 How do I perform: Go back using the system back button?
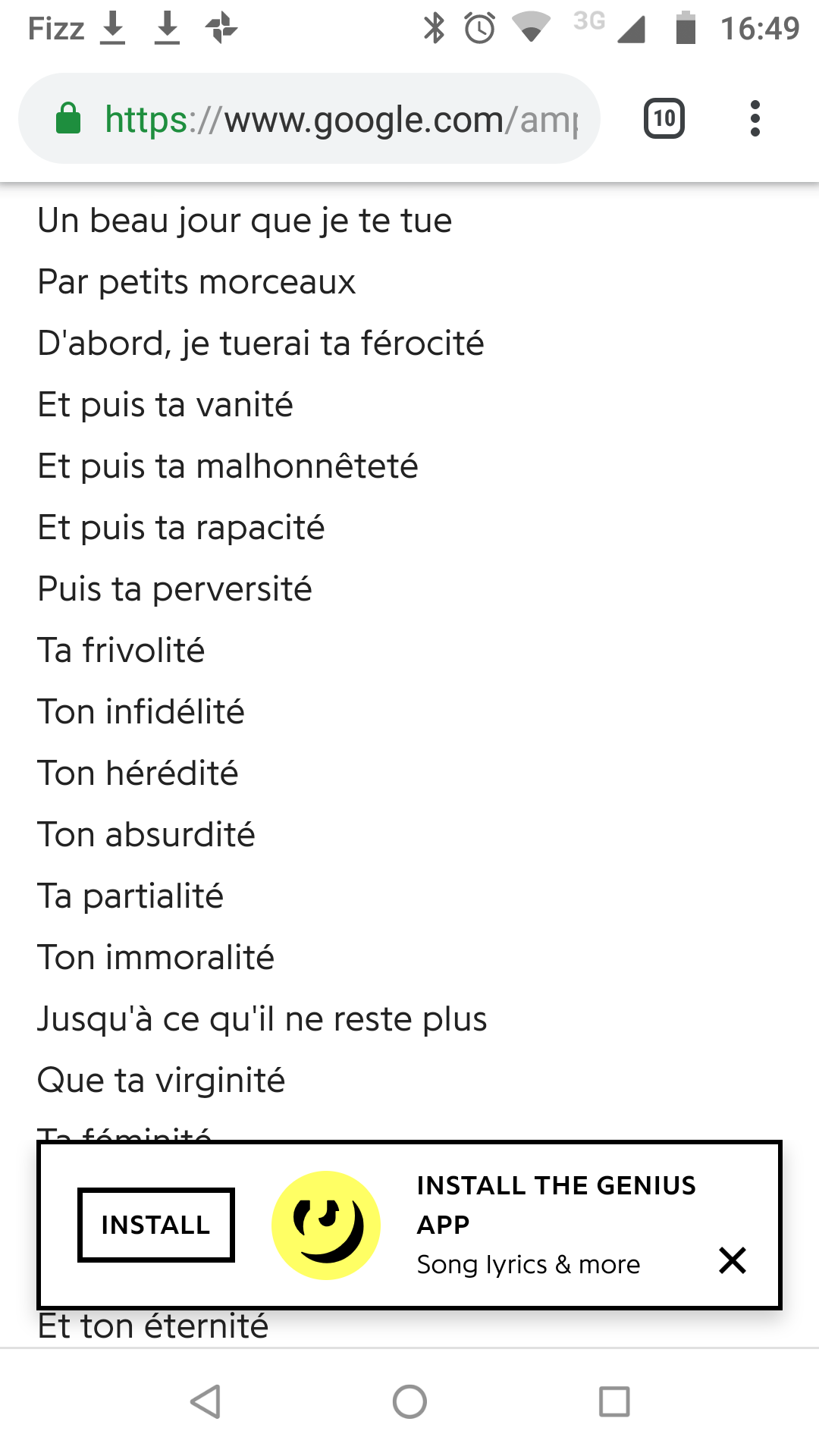[206, 1401]
